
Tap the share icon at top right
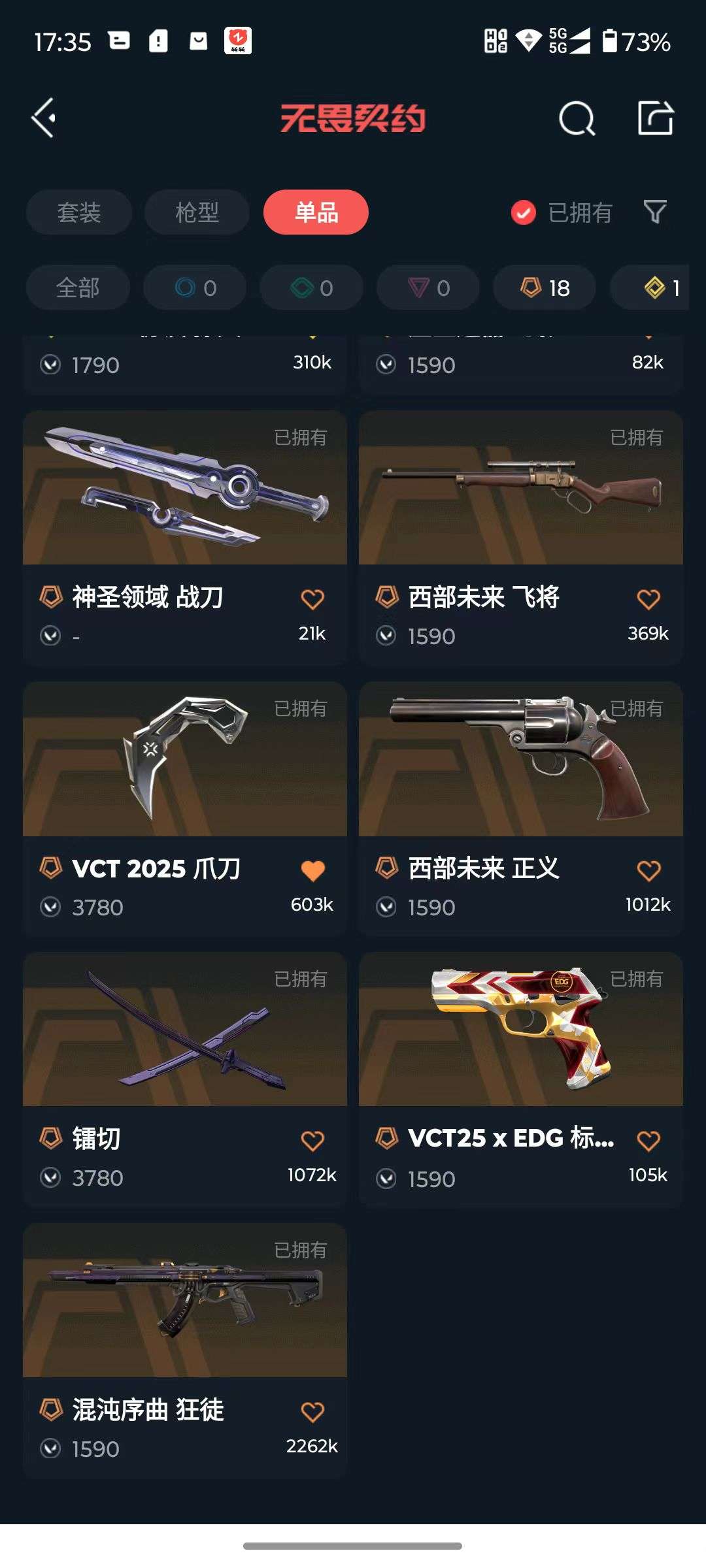pyautogui.click(x=656, y=116)
